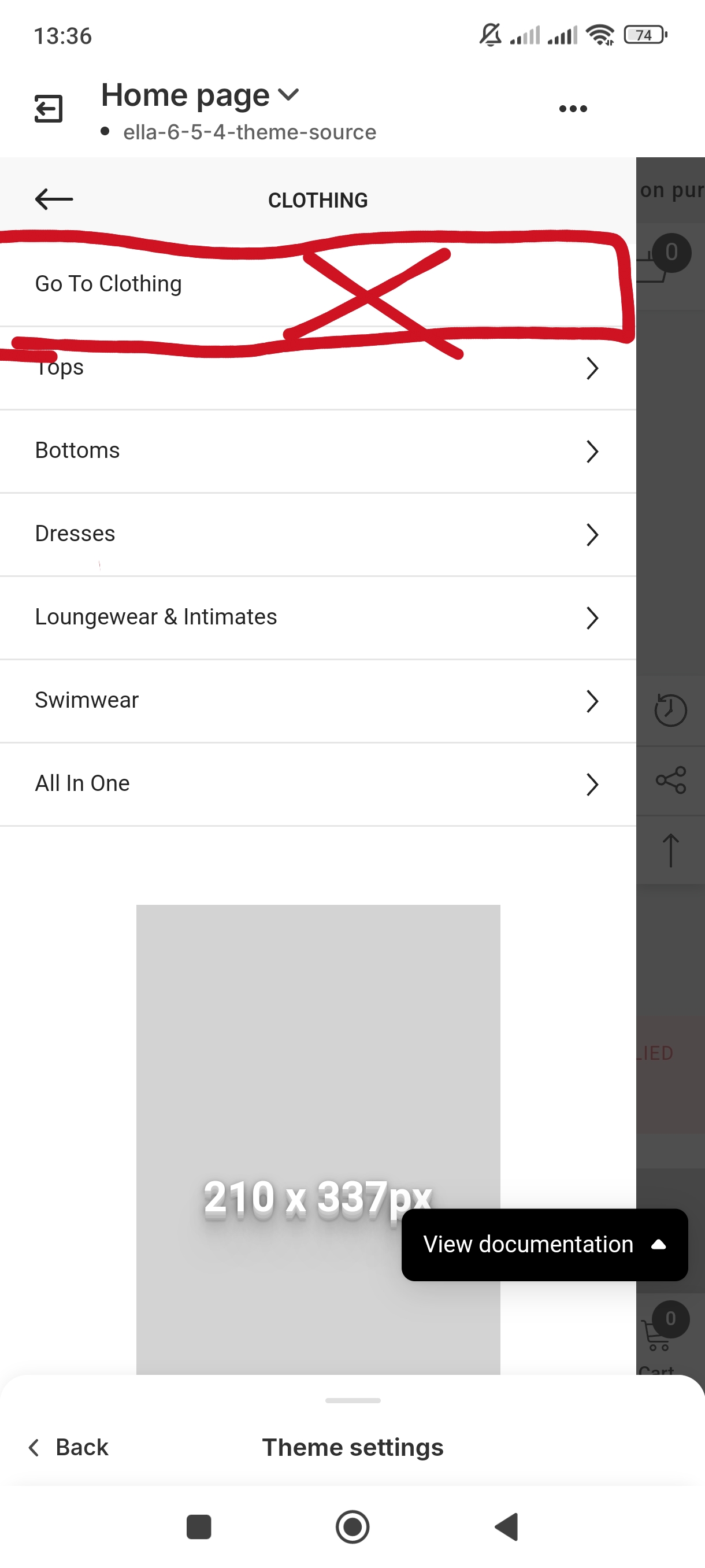Viewport: 705px width, 1568px height.
Task: Expand the Swimwear submenu
Action: pos(592,701)
